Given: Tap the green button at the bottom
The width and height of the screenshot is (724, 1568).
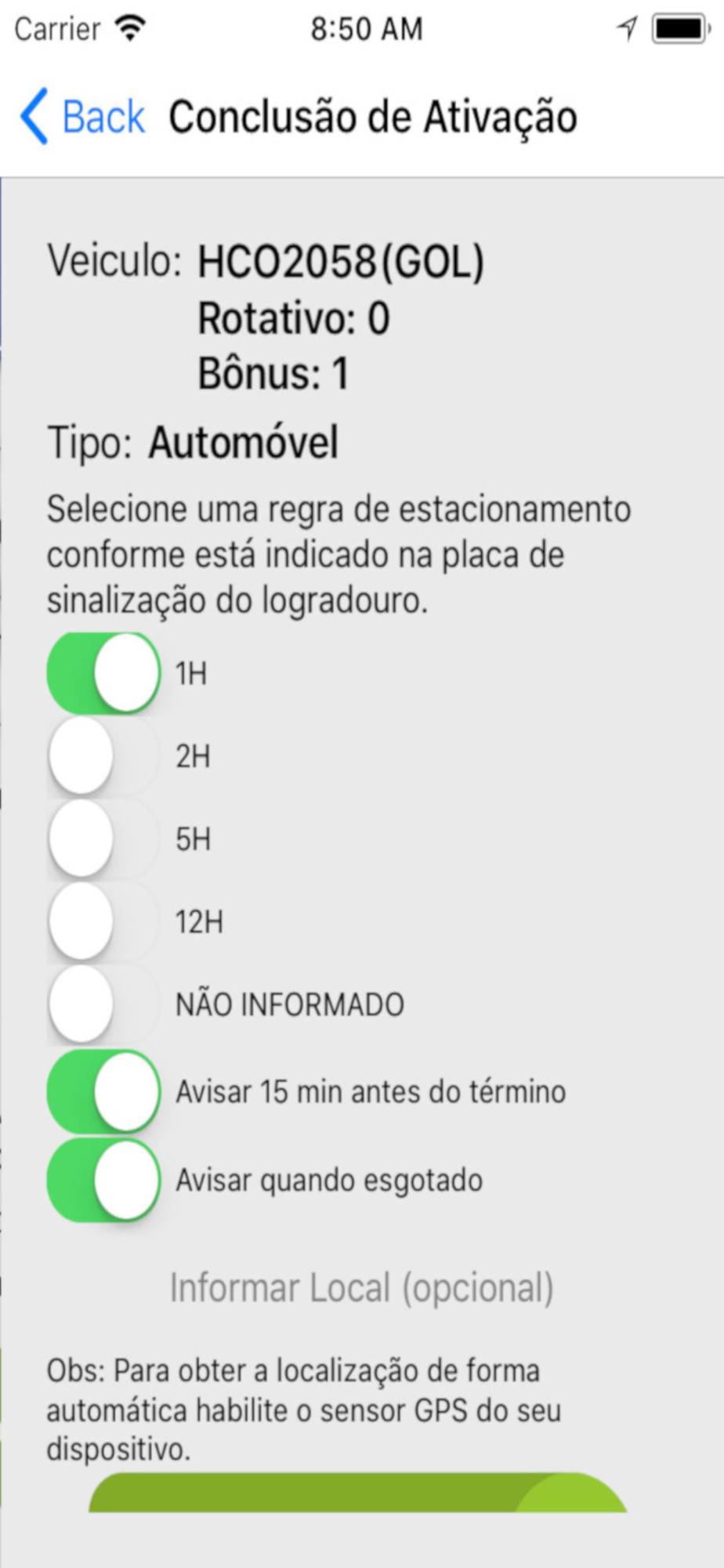Looking at the screenshot, I should [358, 1492].
